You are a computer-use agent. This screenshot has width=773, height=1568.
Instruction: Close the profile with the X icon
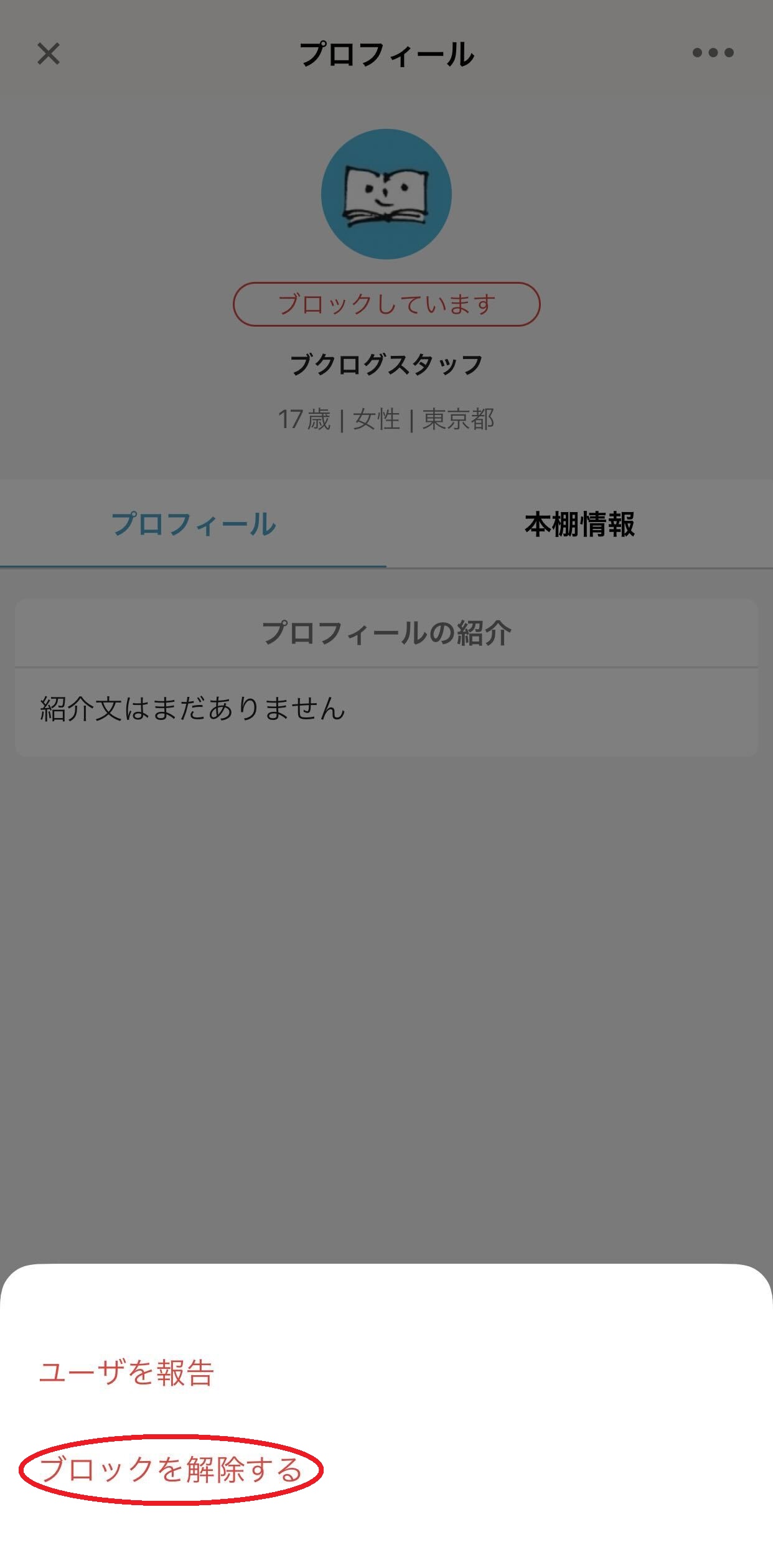(49, 54)
